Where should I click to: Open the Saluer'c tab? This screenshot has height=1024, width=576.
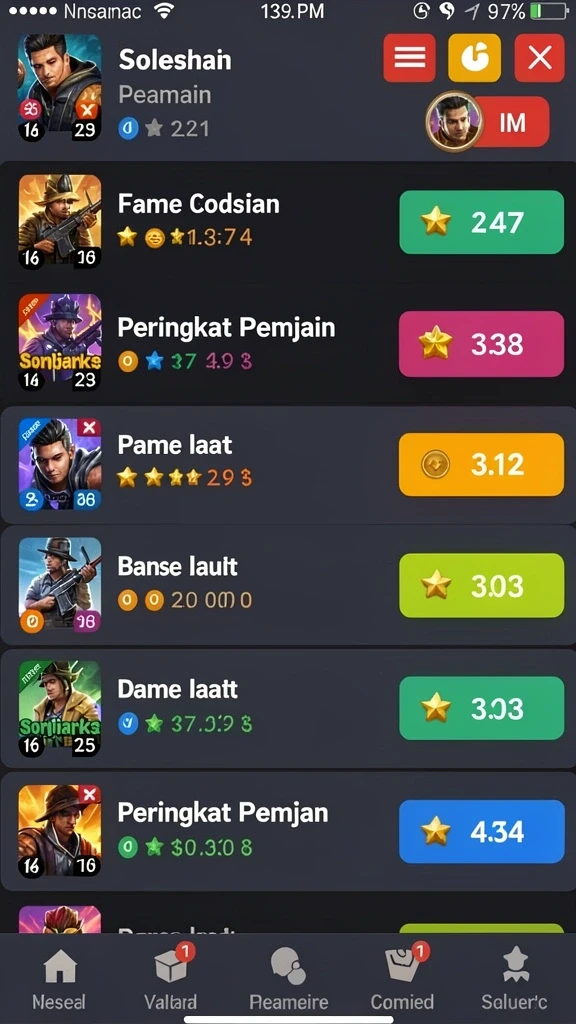(515, 978)
